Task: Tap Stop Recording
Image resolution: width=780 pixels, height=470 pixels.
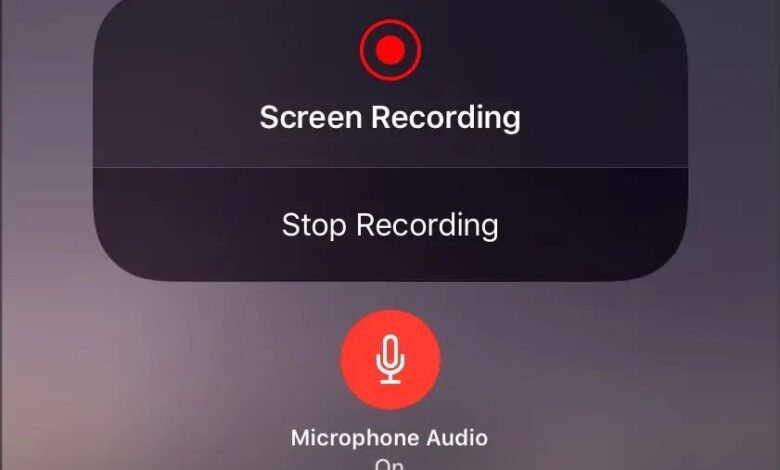Action: (390, 224)
